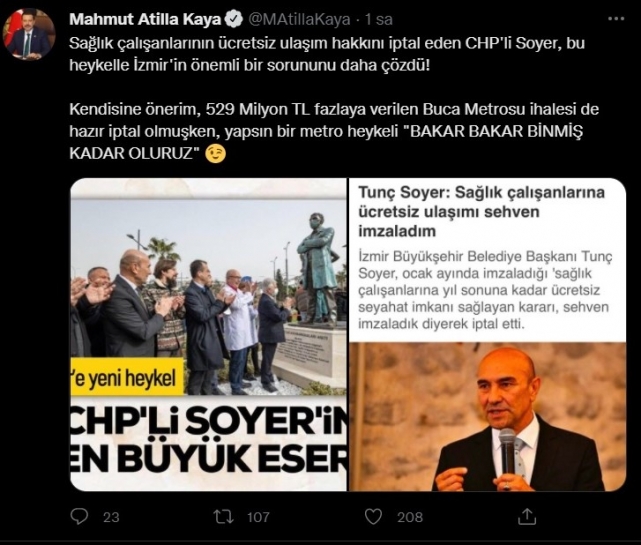
Task: Open the statue ceremony image
Action: coord(208,334)
